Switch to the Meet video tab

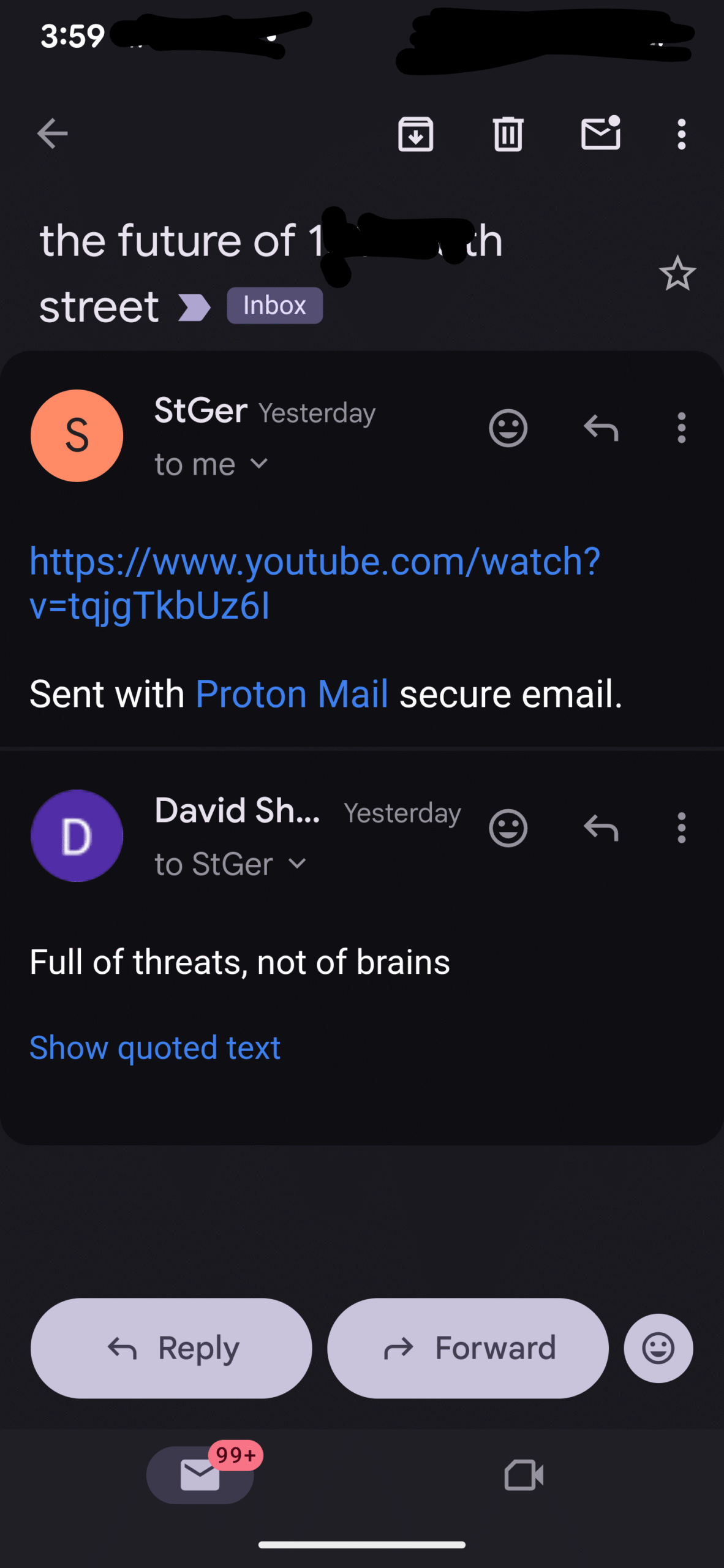point(524,1475)
